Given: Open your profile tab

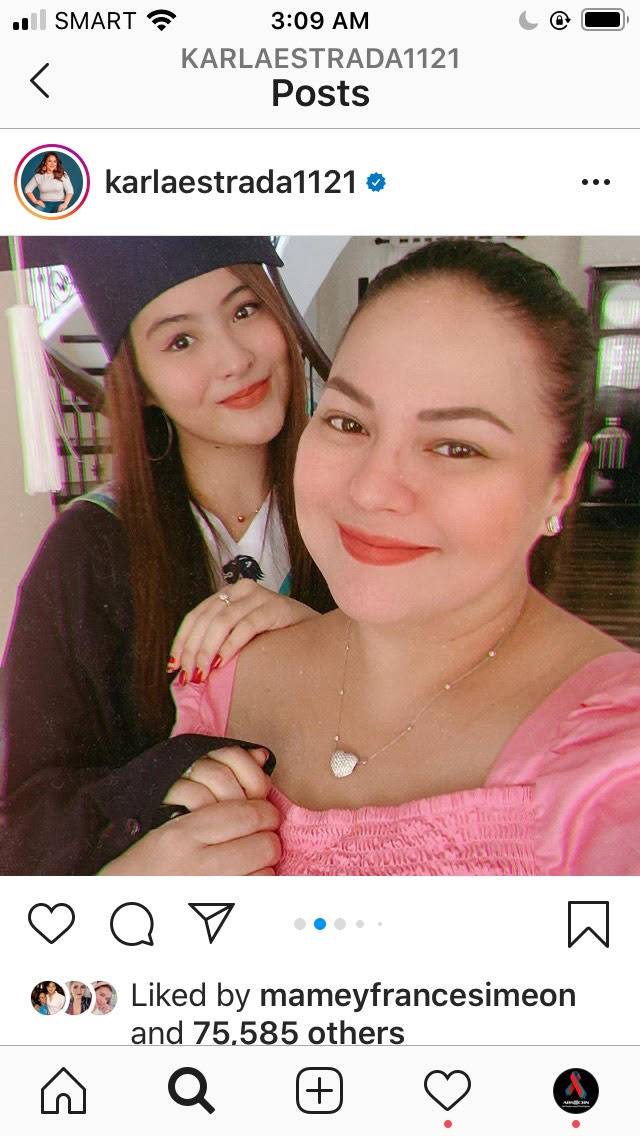Looking at the screenshot, I should click(x=575, y=1090).
